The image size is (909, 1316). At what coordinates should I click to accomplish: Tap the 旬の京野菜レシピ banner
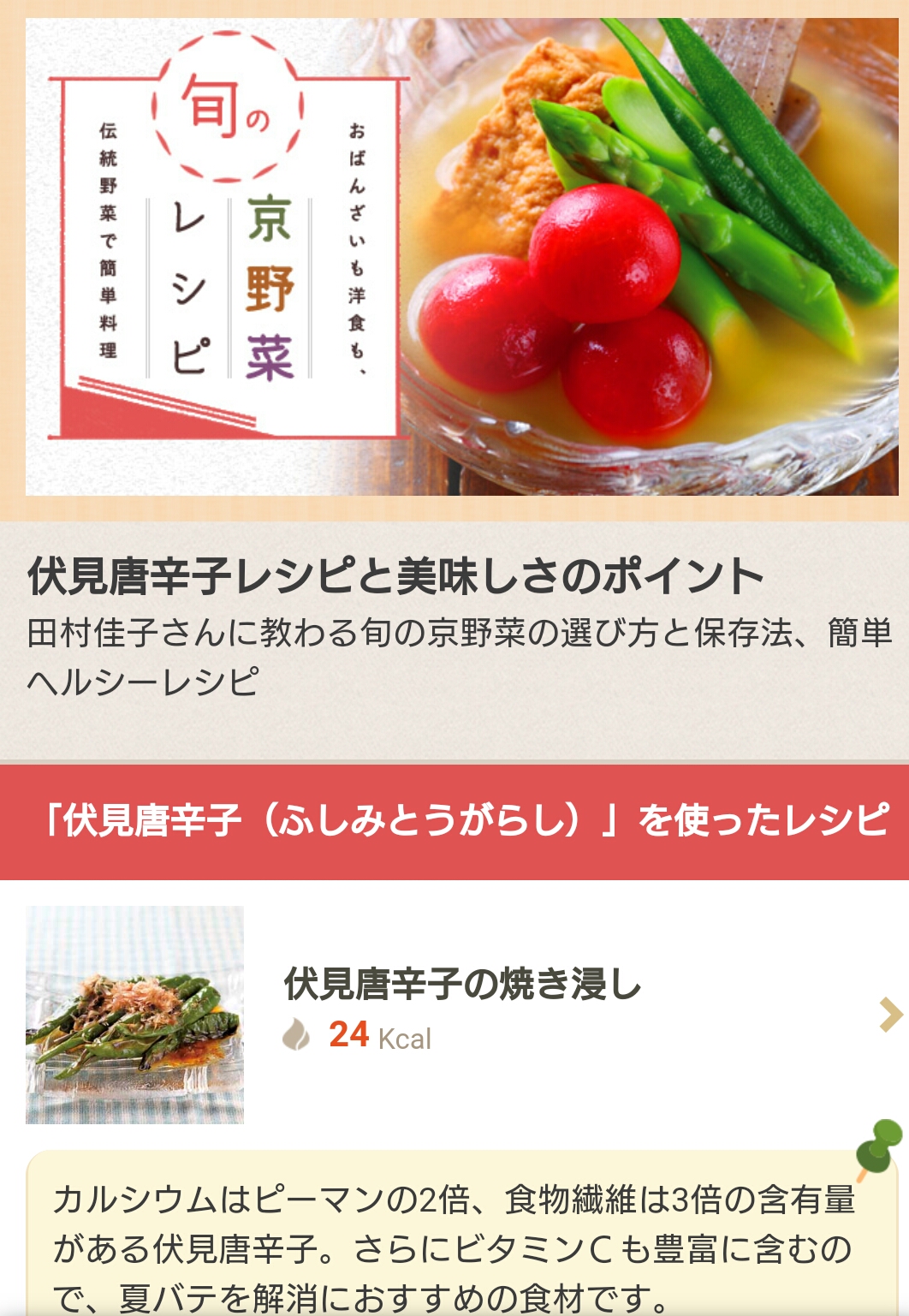462,257
